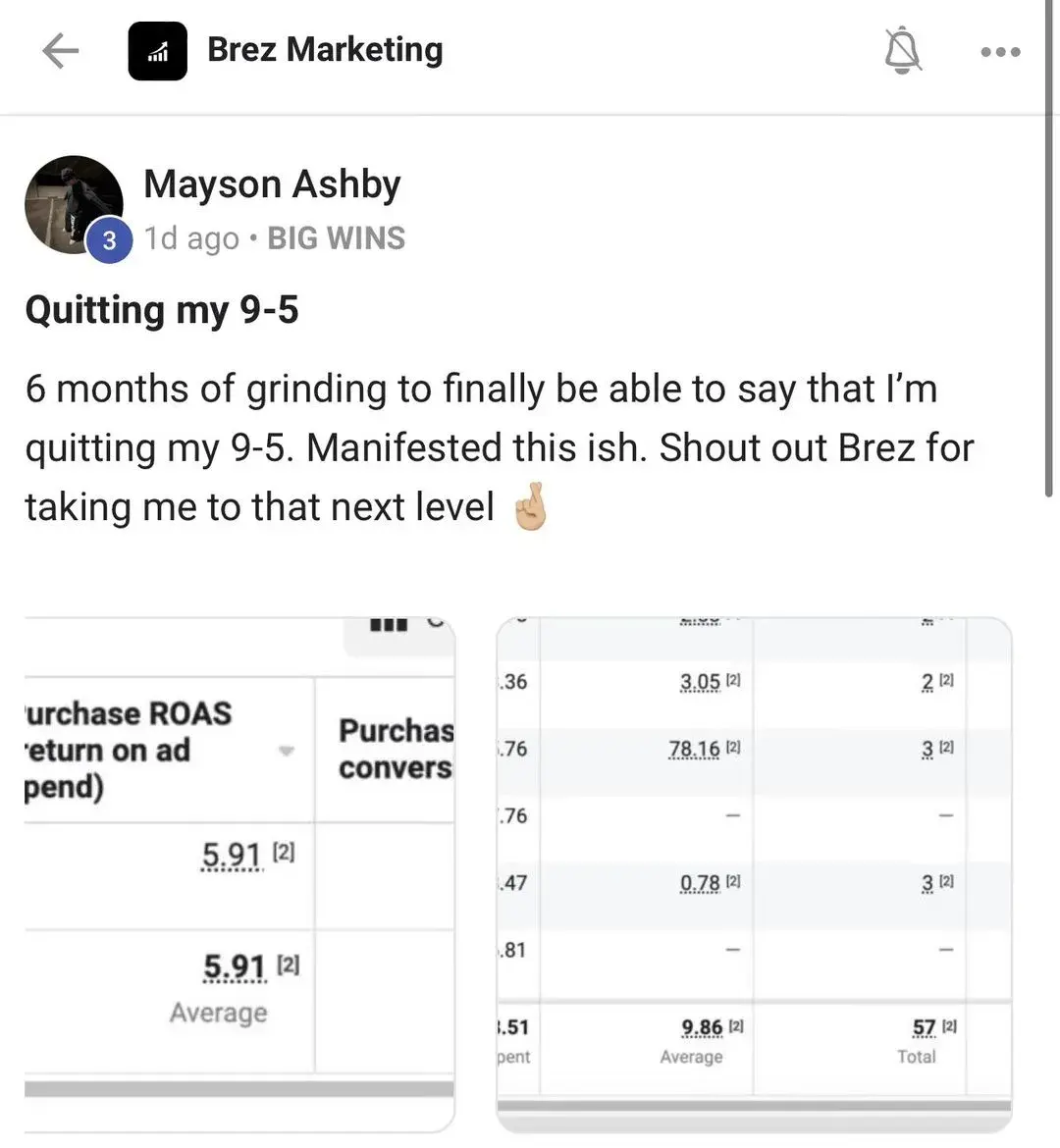Tap the 57 Total conversions value
Screen dimensions: 1060x1148
point(925,1026)
